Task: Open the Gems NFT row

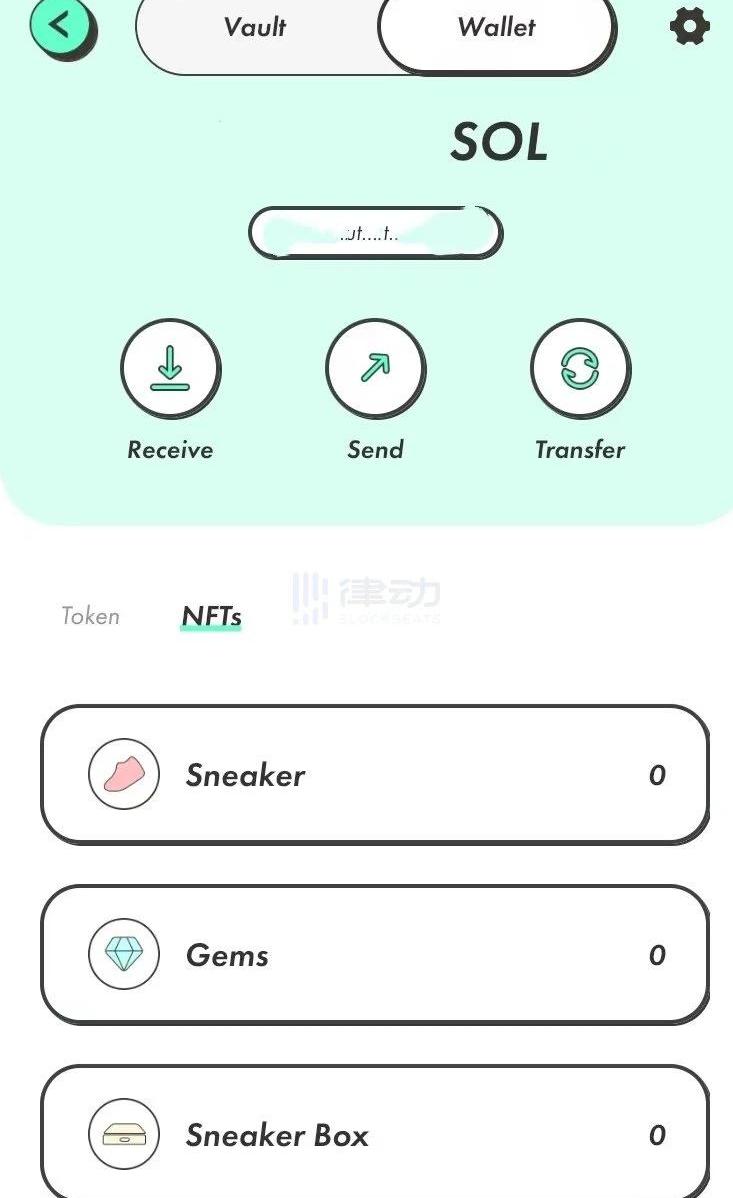Action: click(374, 954)
